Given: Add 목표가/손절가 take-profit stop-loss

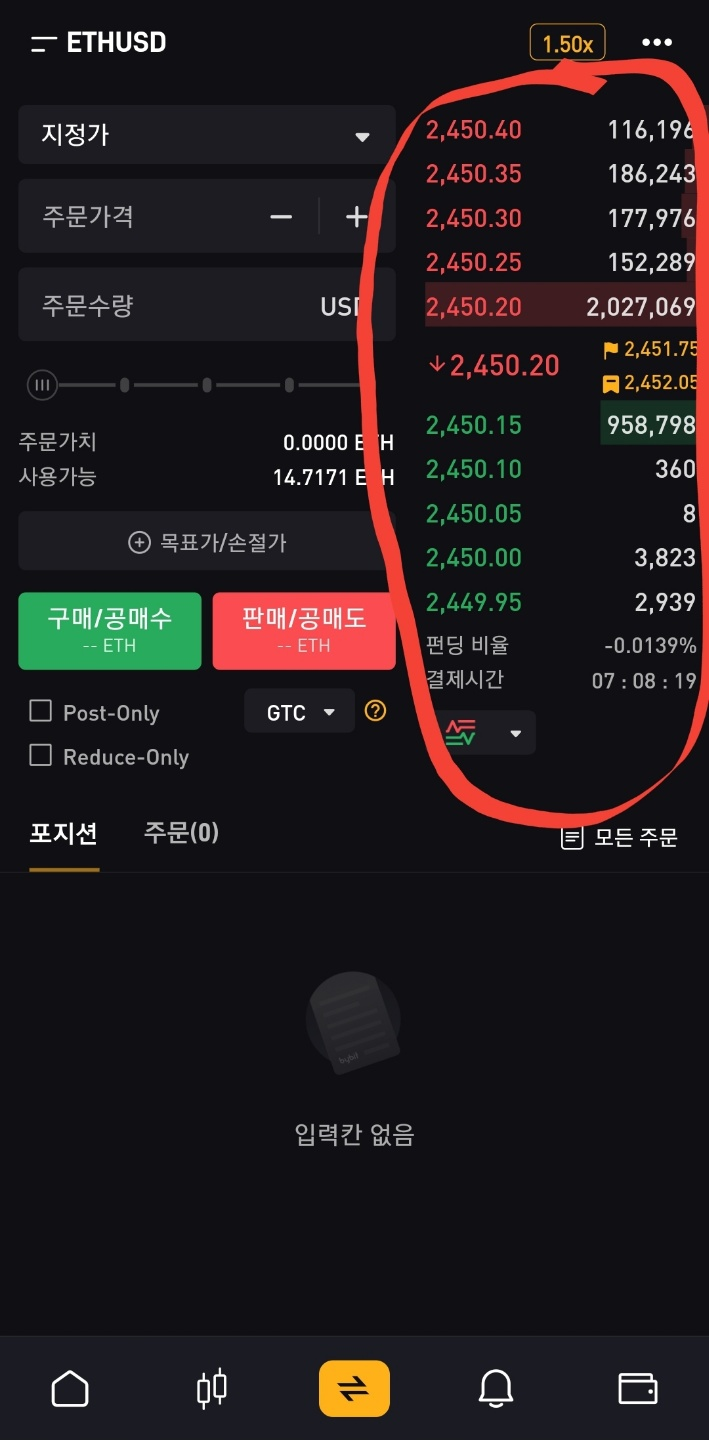Looking at the screenshot, I should [x=207, y=542].
